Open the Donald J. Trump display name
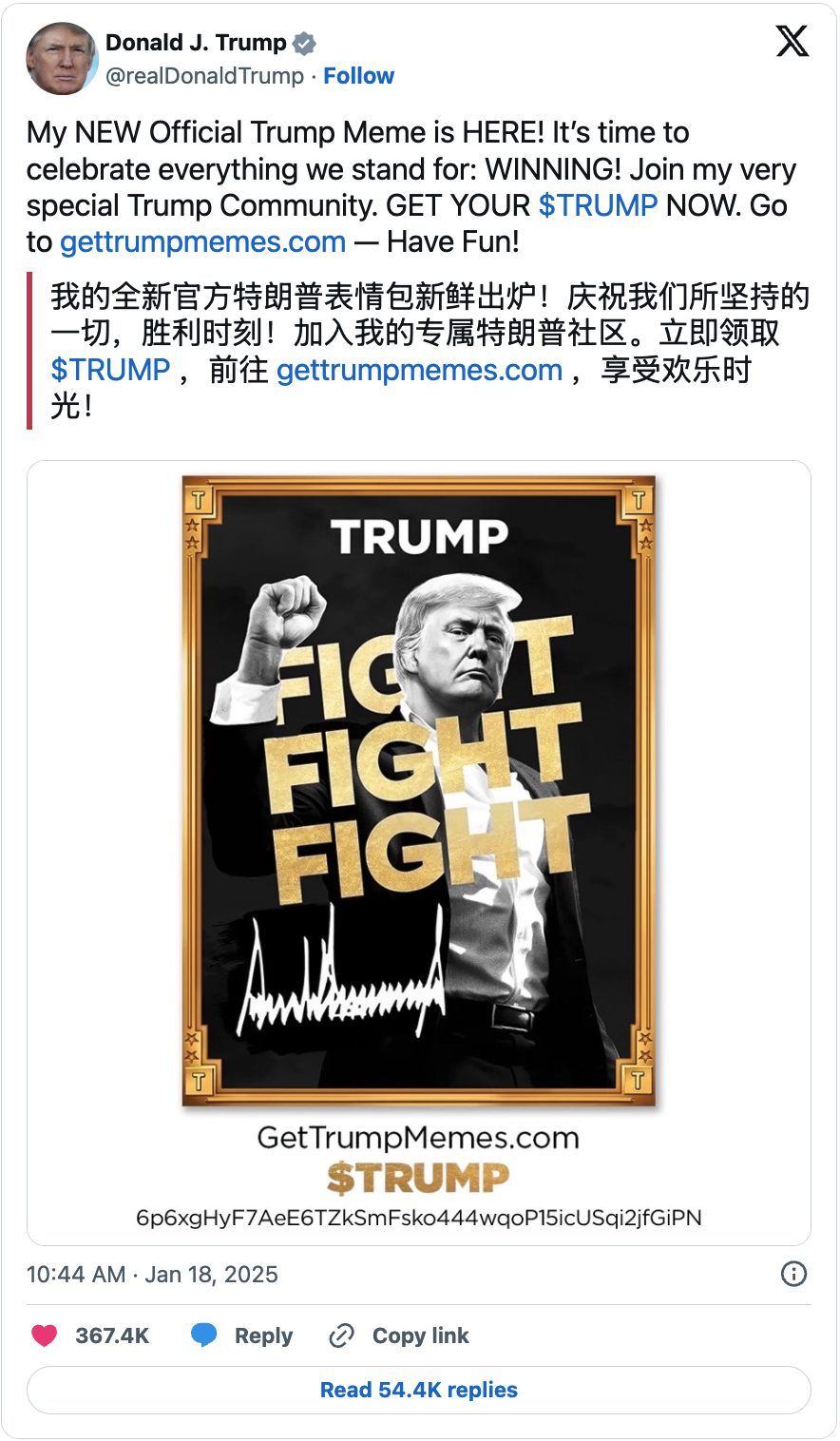This screenshot has width=840, height=1441. pyautogui.click(x=196, y=43)
